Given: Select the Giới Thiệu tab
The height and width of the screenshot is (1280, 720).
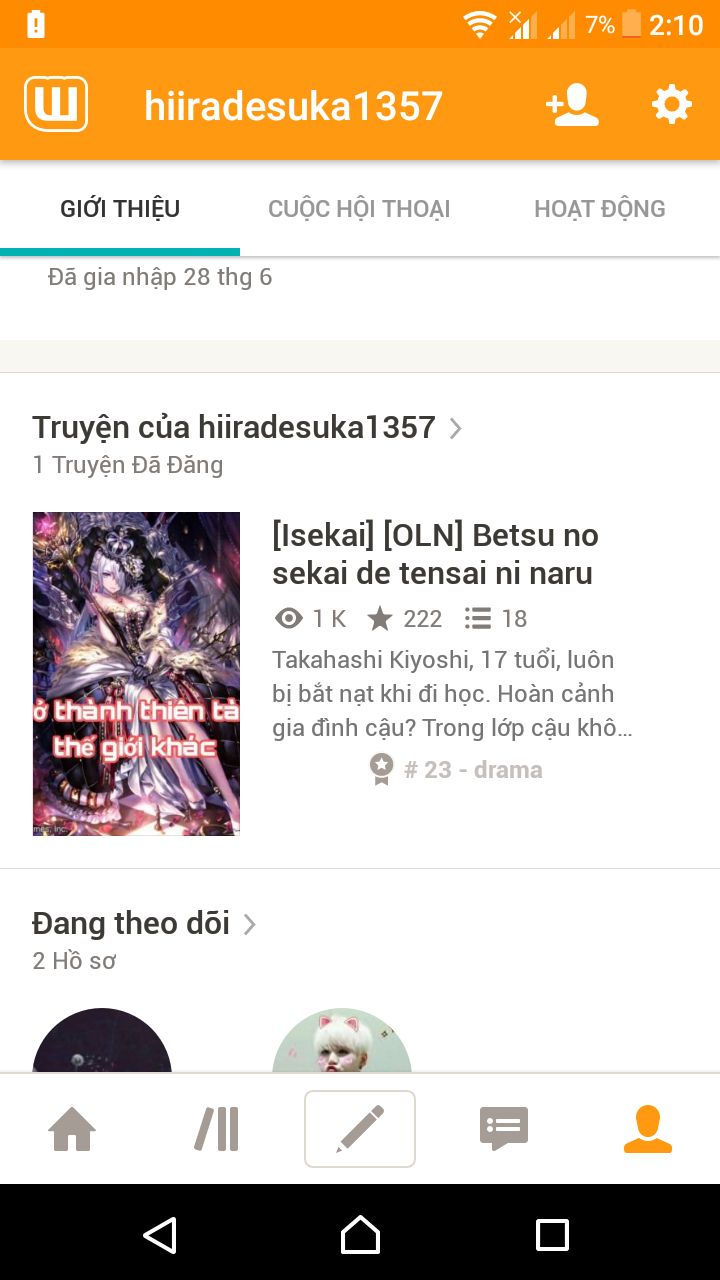Looking at the screenshot, I should pos(120,208).
